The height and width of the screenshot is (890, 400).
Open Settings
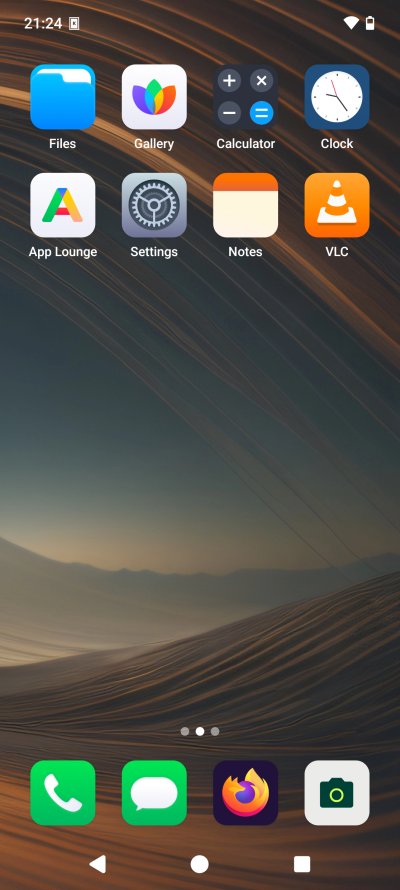pyautogui.click(x=154, y=205)
